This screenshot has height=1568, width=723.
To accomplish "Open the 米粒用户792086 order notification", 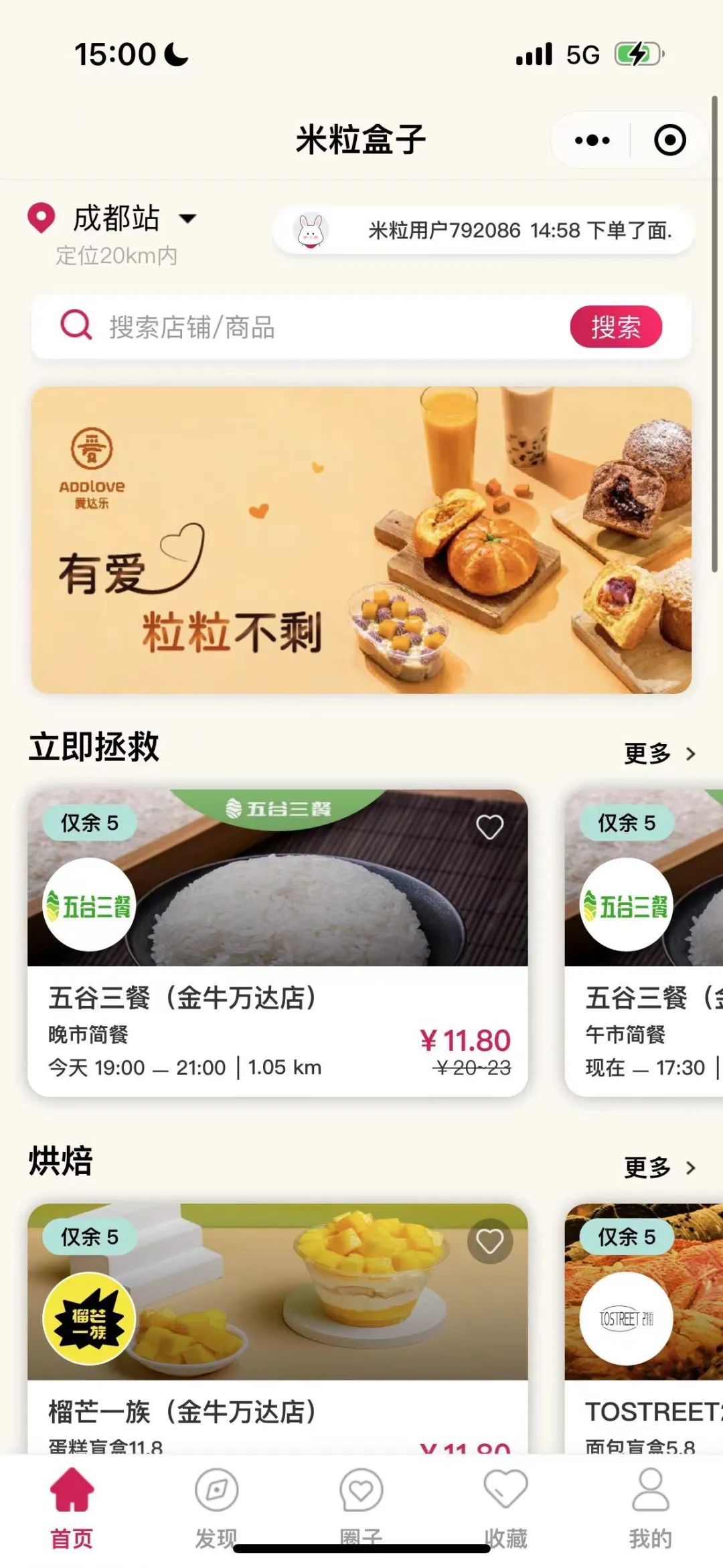I will [x=483, y=230].
